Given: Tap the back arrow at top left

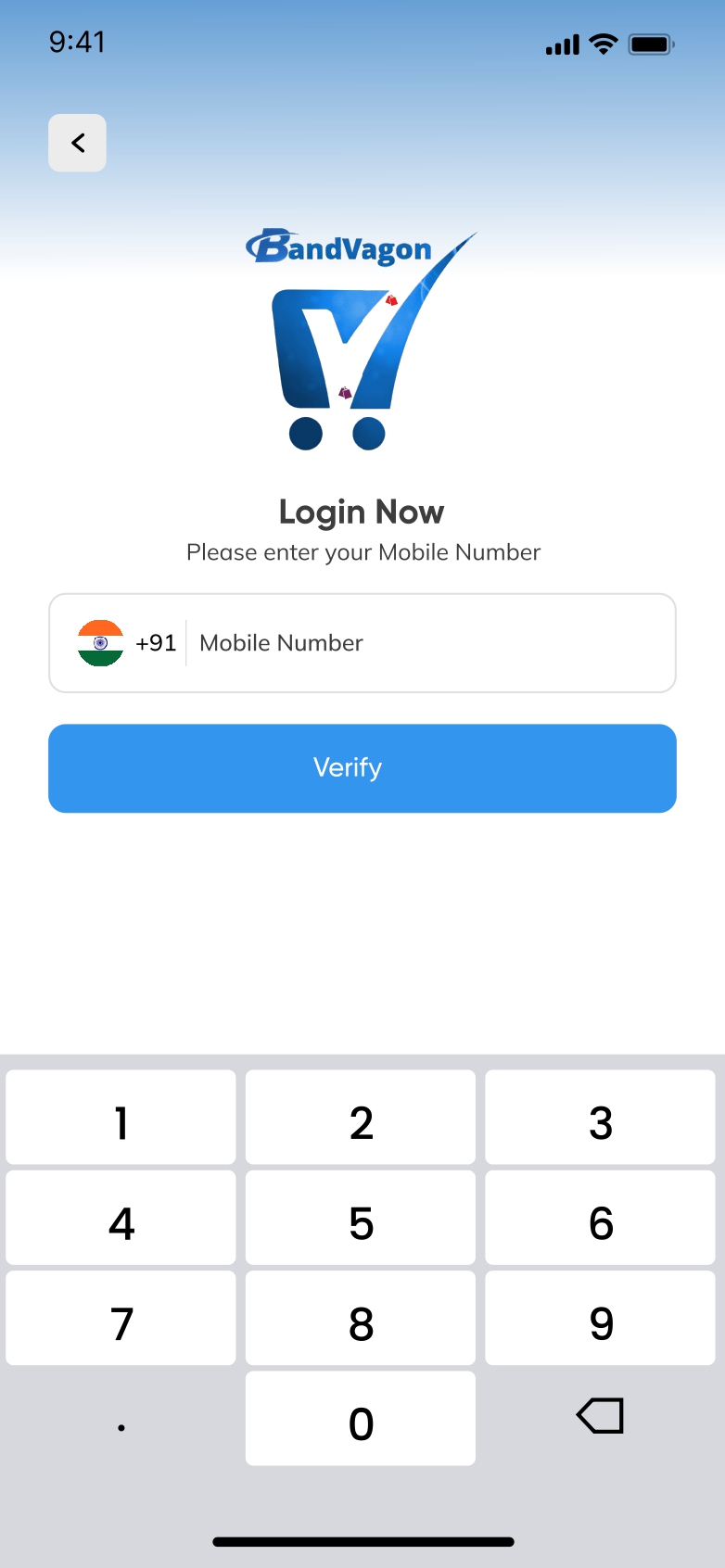Looking at the screenshot, I should point(77,143).
